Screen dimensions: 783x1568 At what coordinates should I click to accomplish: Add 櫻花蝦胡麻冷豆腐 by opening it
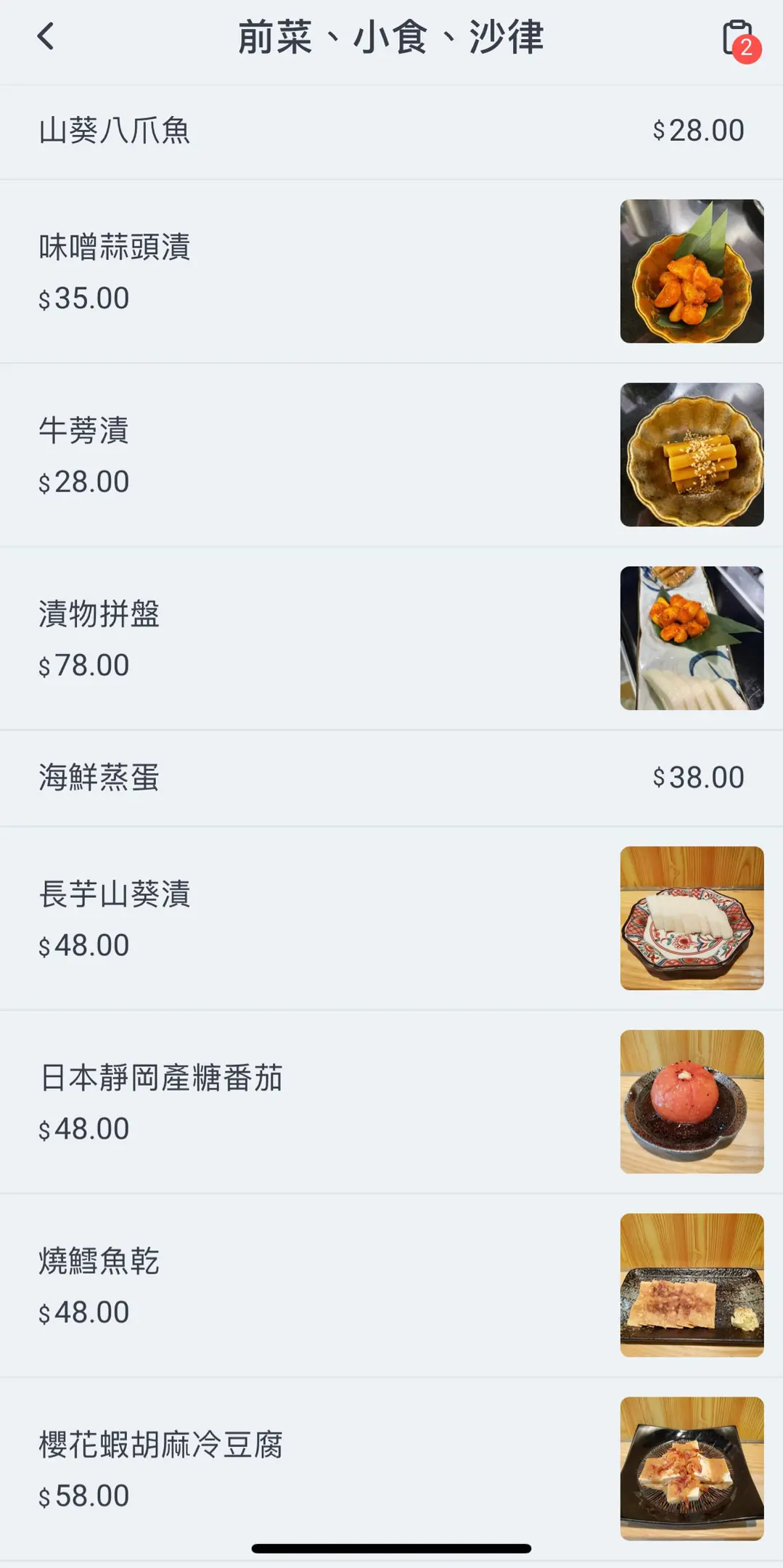click(391, 1469)
